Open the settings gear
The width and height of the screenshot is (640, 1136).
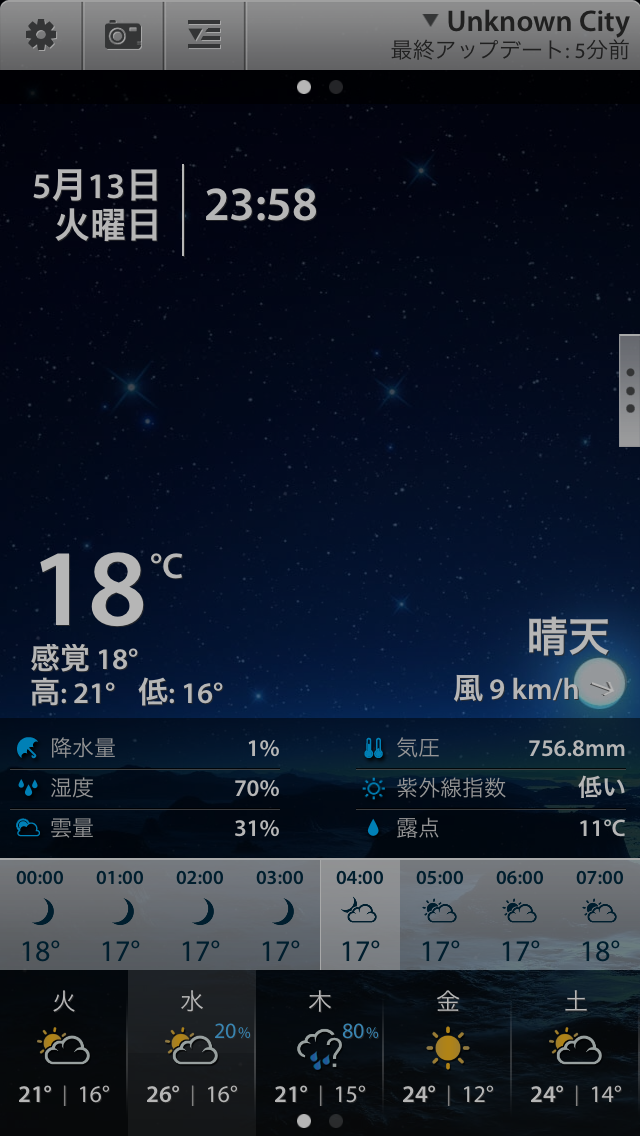41,35
